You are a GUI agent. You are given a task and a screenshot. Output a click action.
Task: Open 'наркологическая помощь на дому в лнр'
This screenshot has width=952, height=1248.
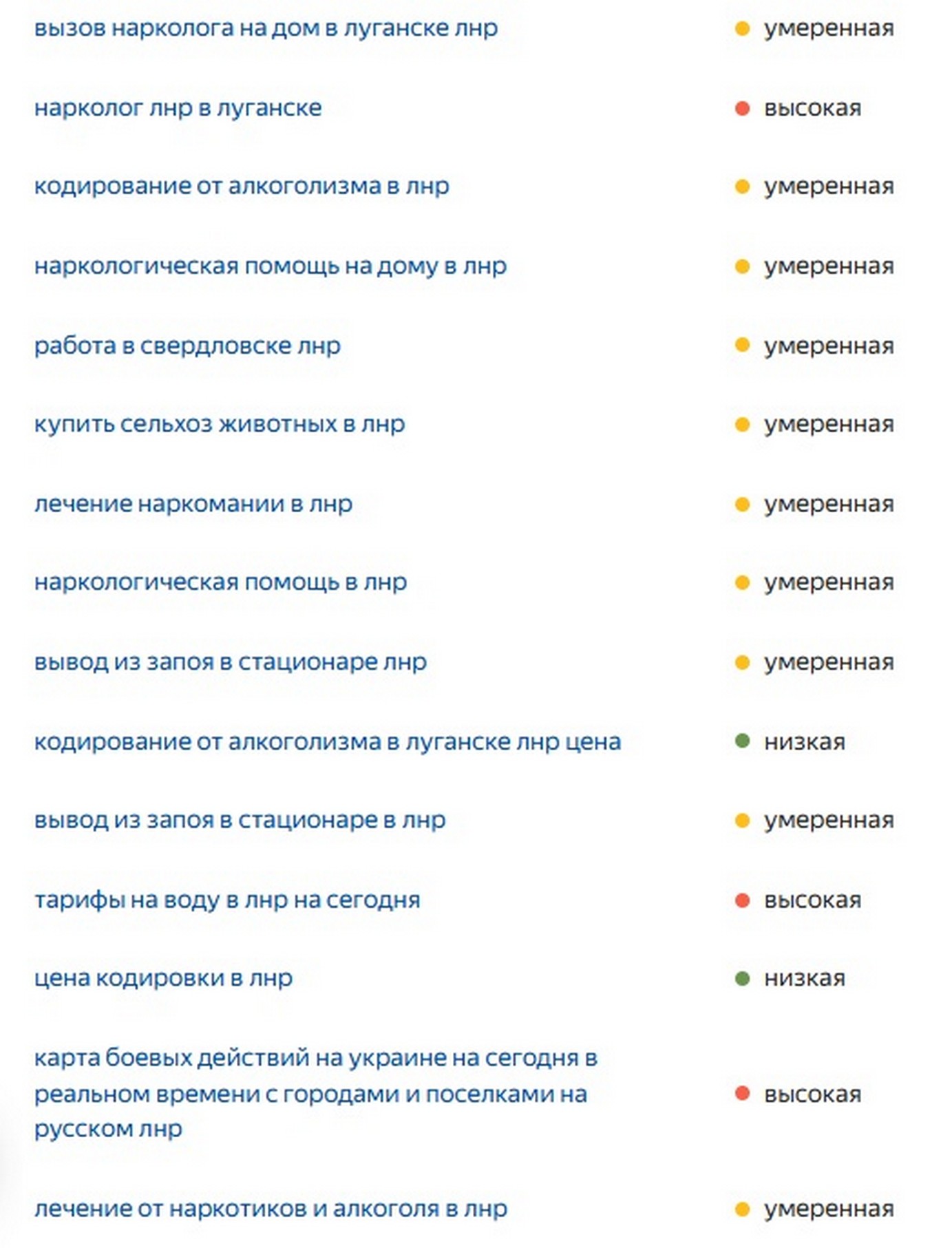[270, 266]
